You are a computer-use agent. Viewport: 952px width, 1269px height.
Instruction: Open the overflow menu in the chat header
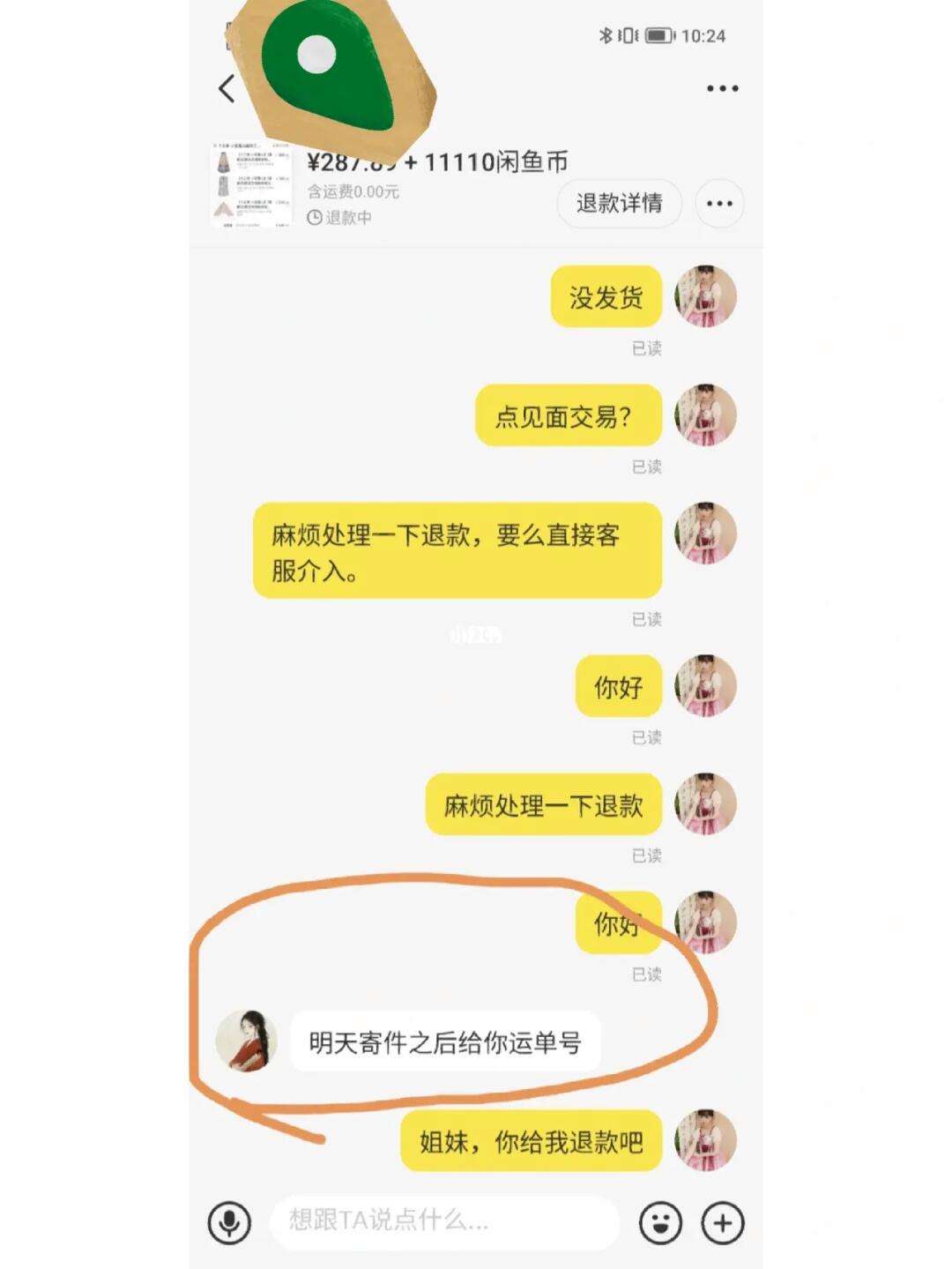pos(722,88)
